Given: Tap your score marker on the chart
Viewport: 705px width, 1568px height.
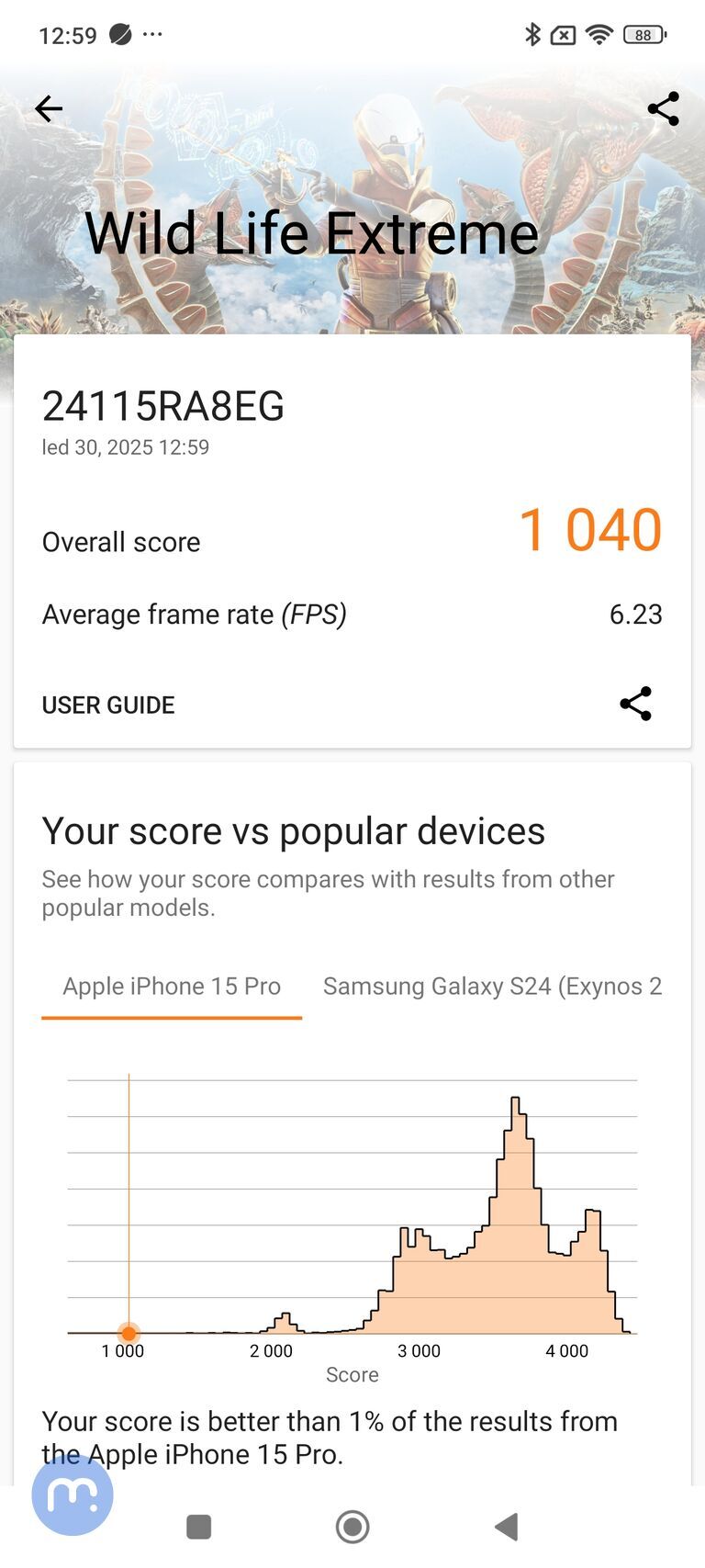Looking at the screenshot, I should [129, 1332].
